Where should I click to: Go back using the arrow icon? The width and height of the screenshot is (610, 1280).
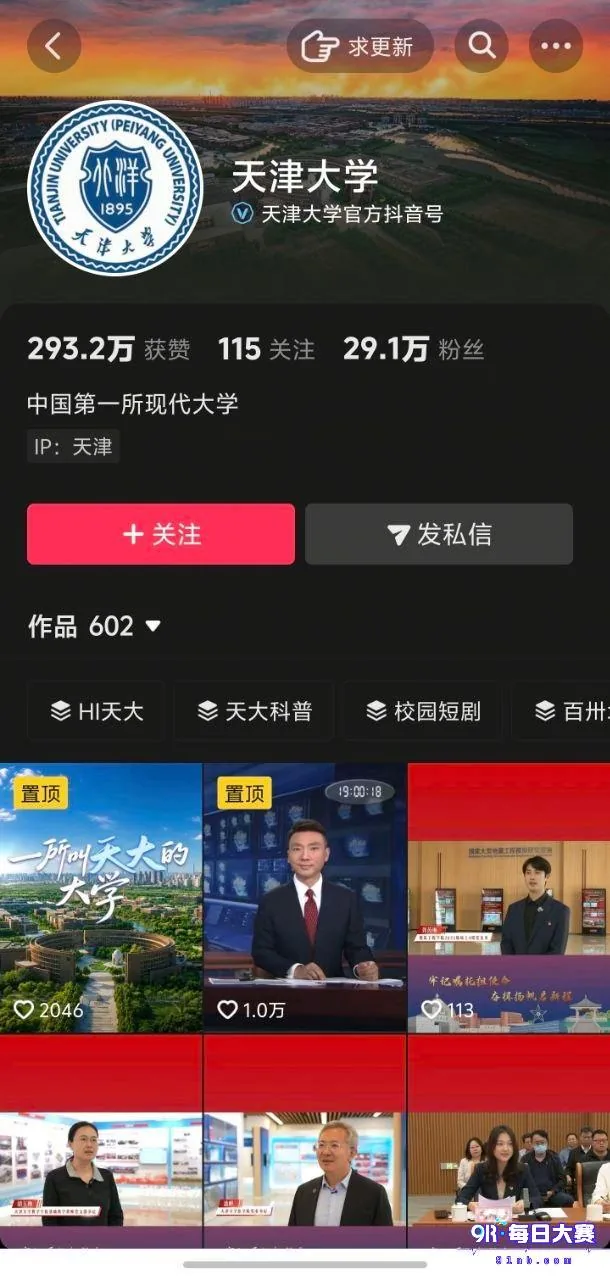click(x=54, y=46)
